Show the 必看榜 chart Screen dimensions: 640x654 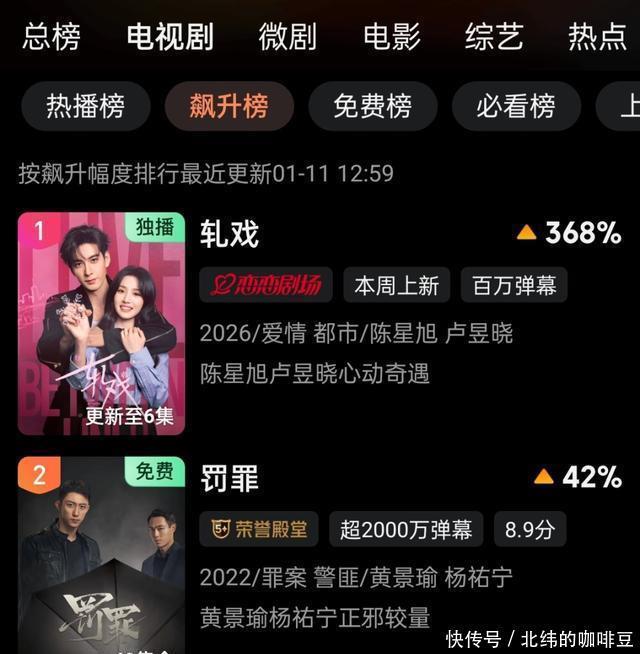point(516,107)
